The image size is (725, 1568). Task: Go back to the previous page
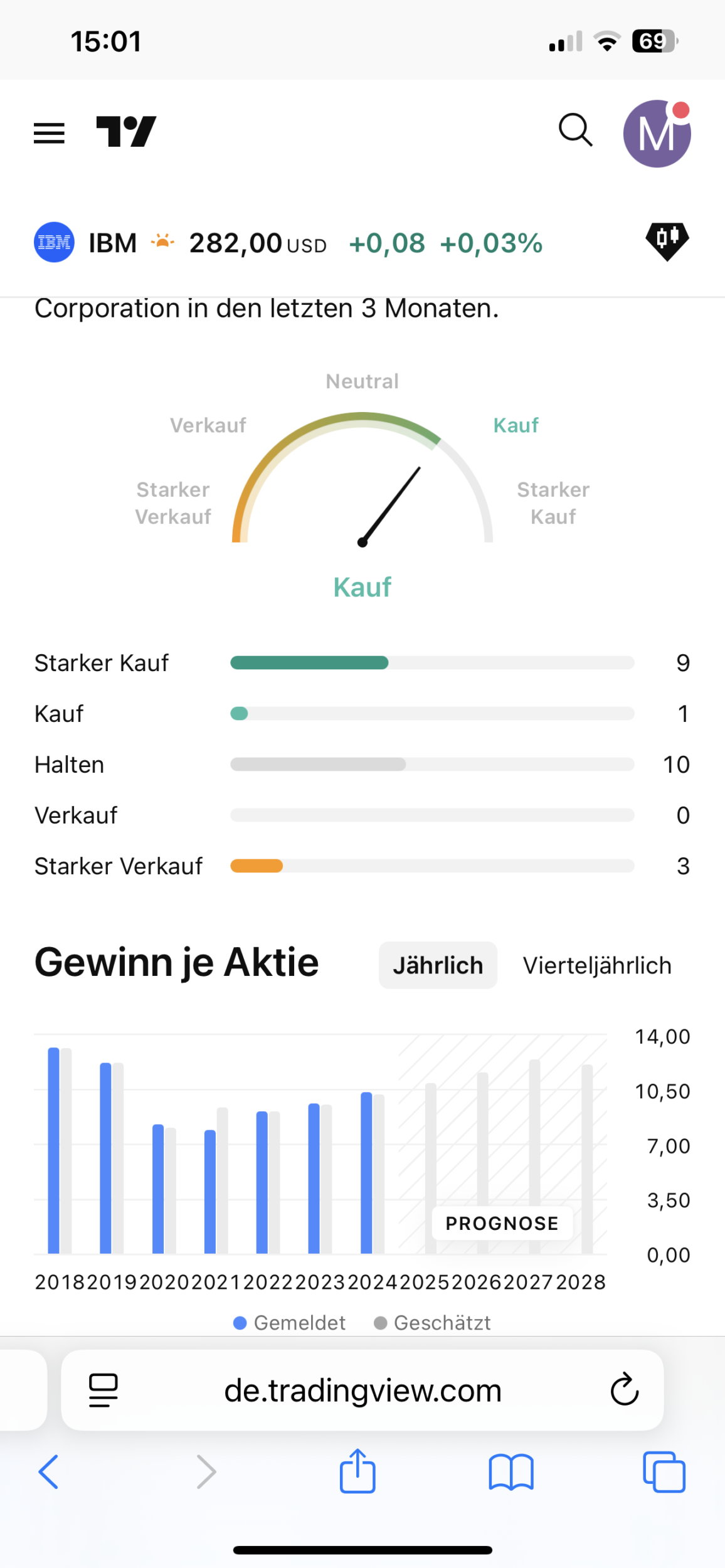pyautogui.click(x=49, y=1471)
